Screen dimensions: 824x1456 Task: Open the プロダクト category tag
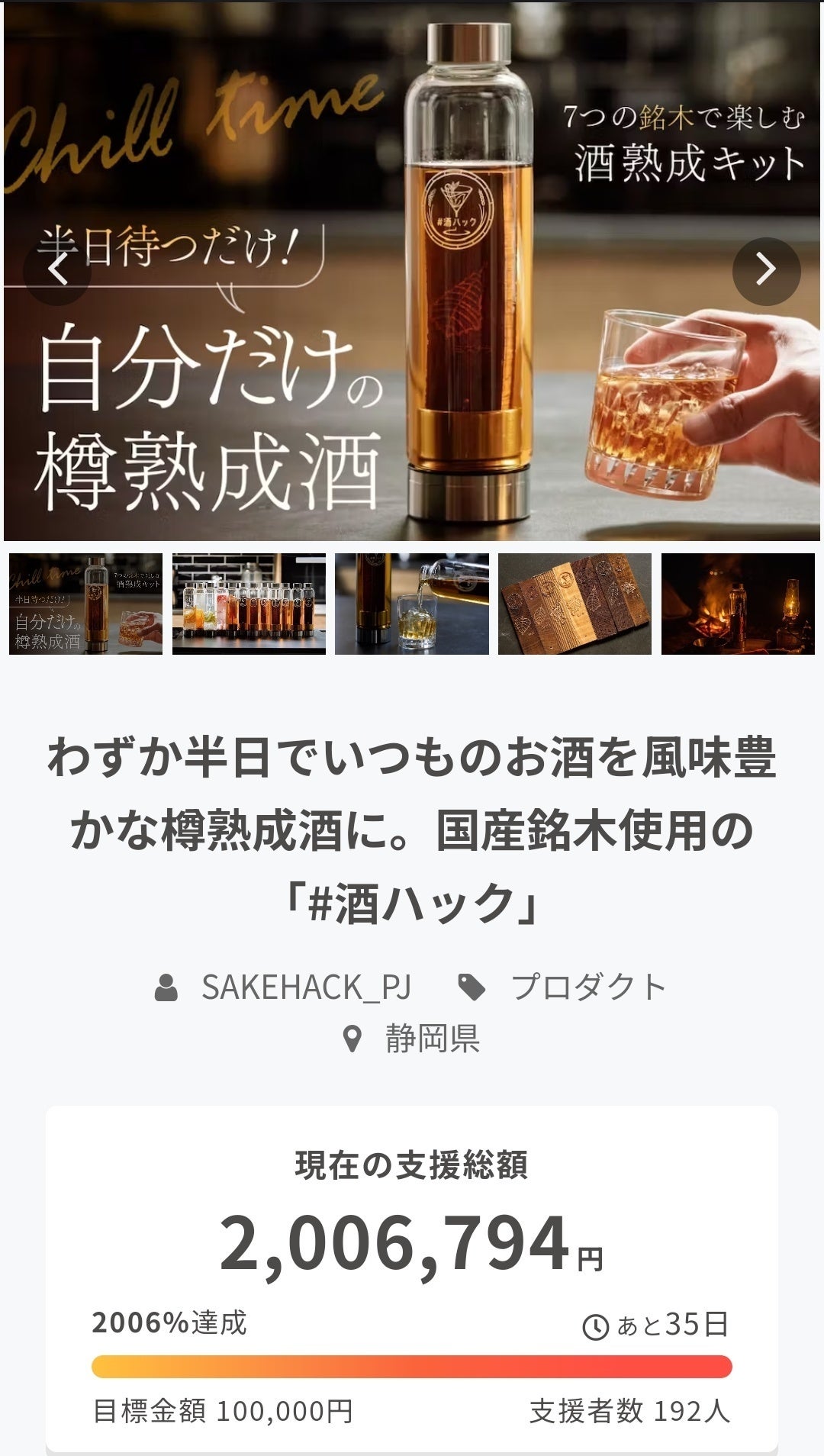point(587,987)
